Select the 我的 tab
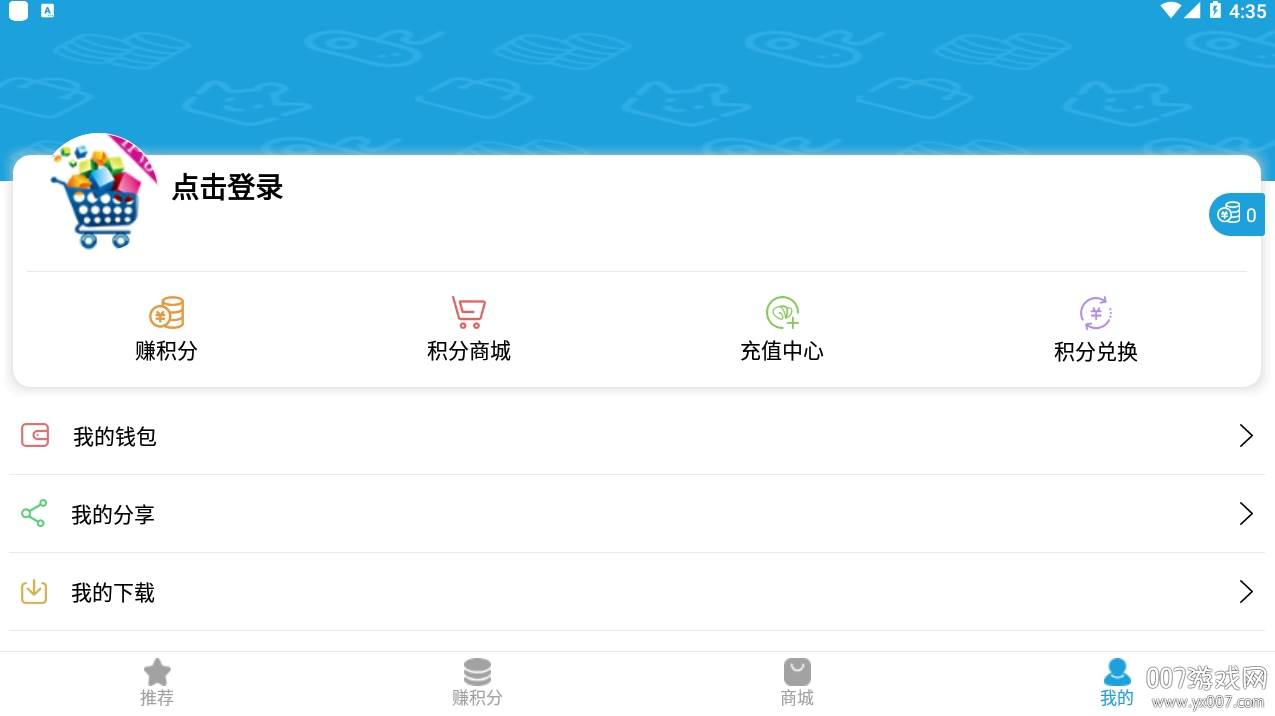This screenshot has height=716, width=1275. pyautogui.click(x=1116, y=683)
